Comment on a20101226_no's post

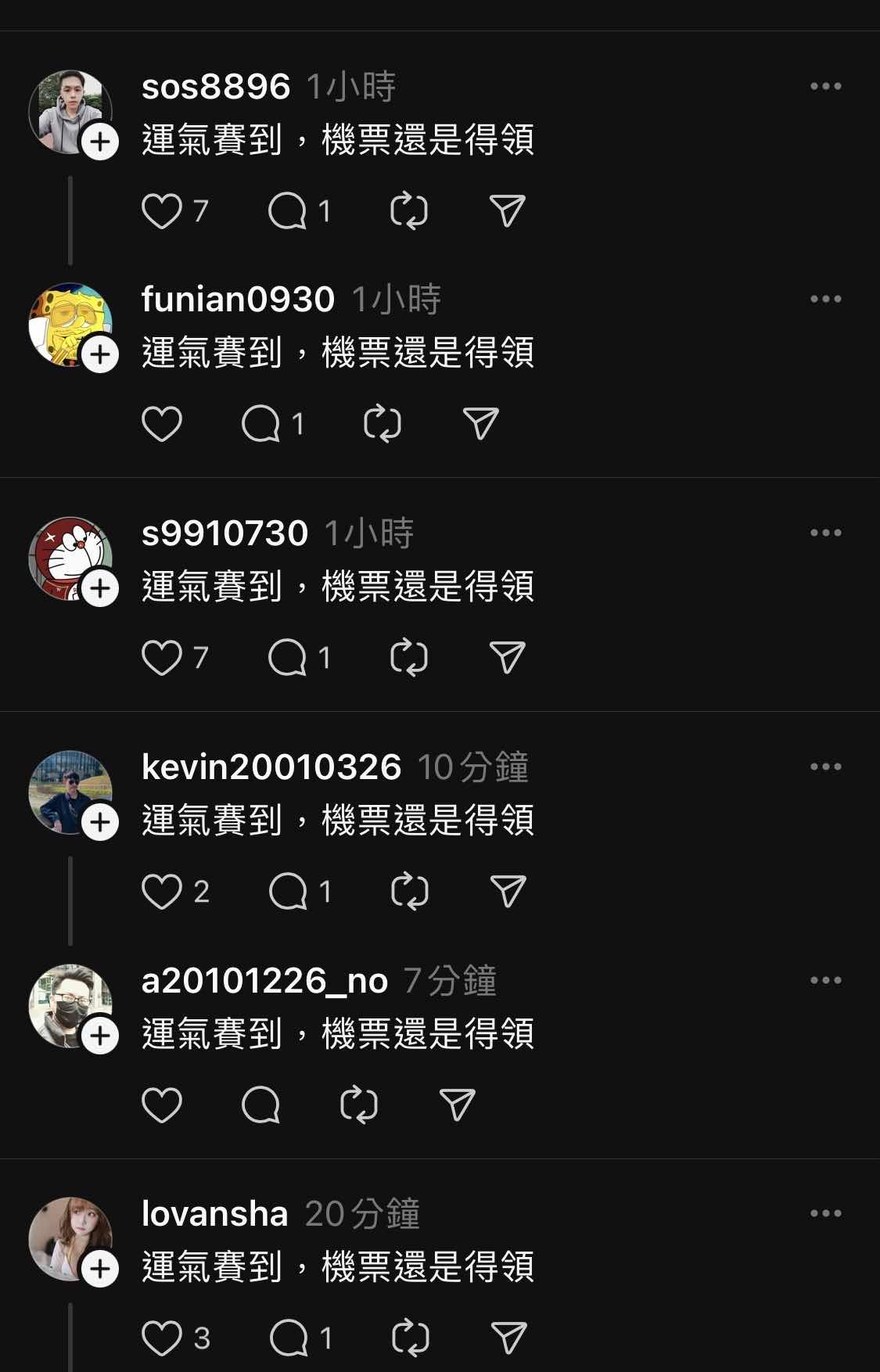[x=260, y=1104]
